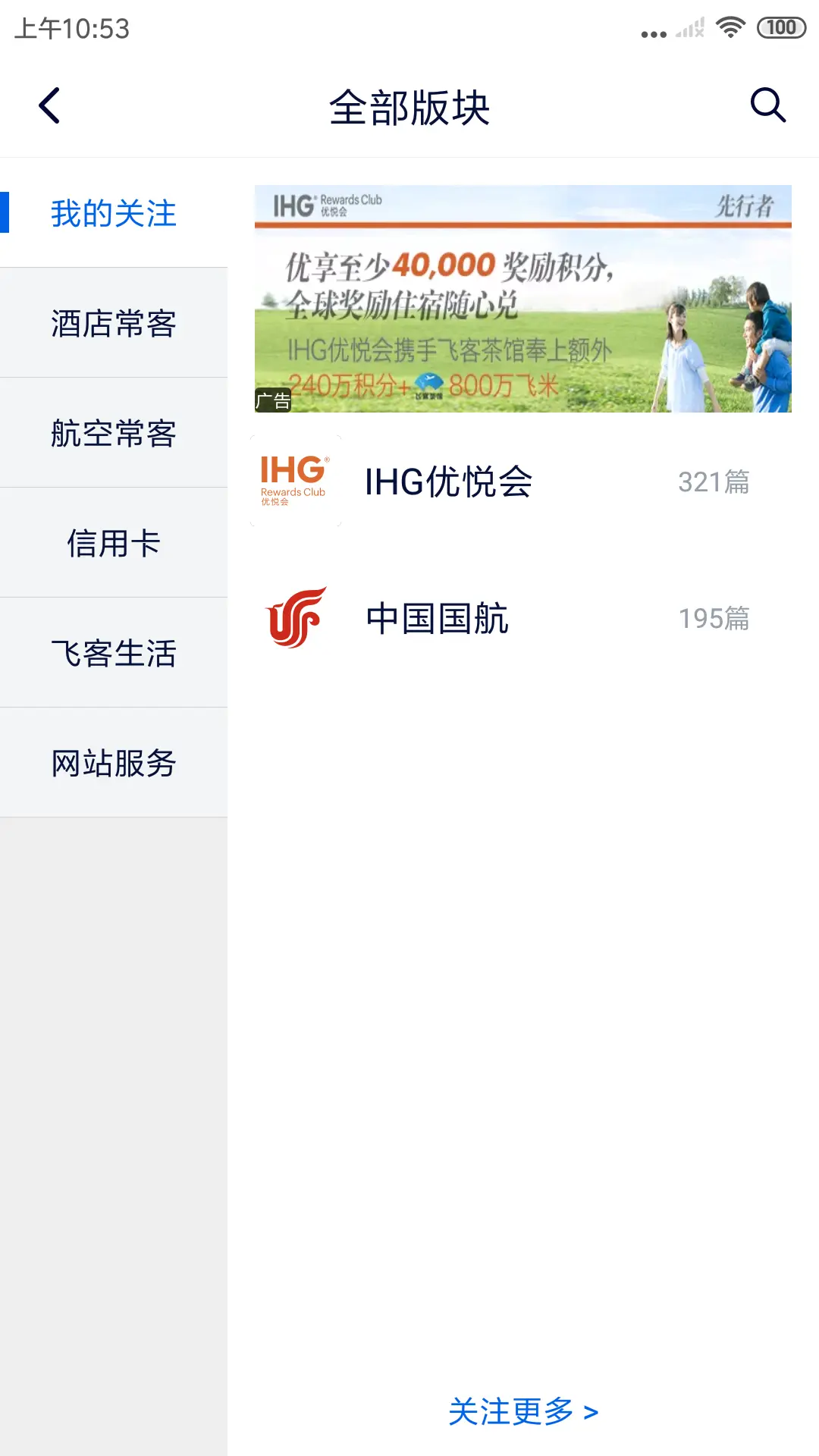
Task: Open the IHG优悦会 board
Action: [523, 482]
